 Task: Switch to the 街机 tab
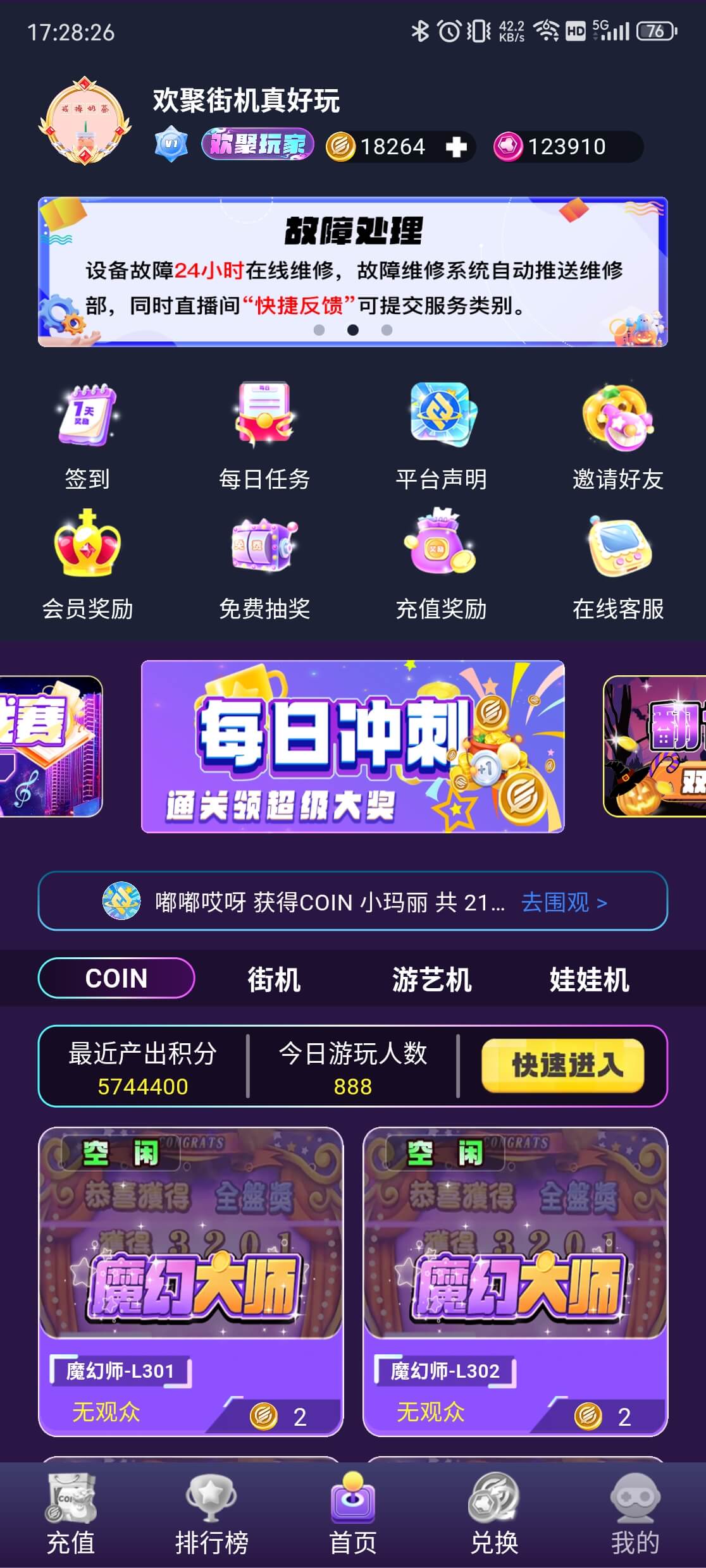273,979
